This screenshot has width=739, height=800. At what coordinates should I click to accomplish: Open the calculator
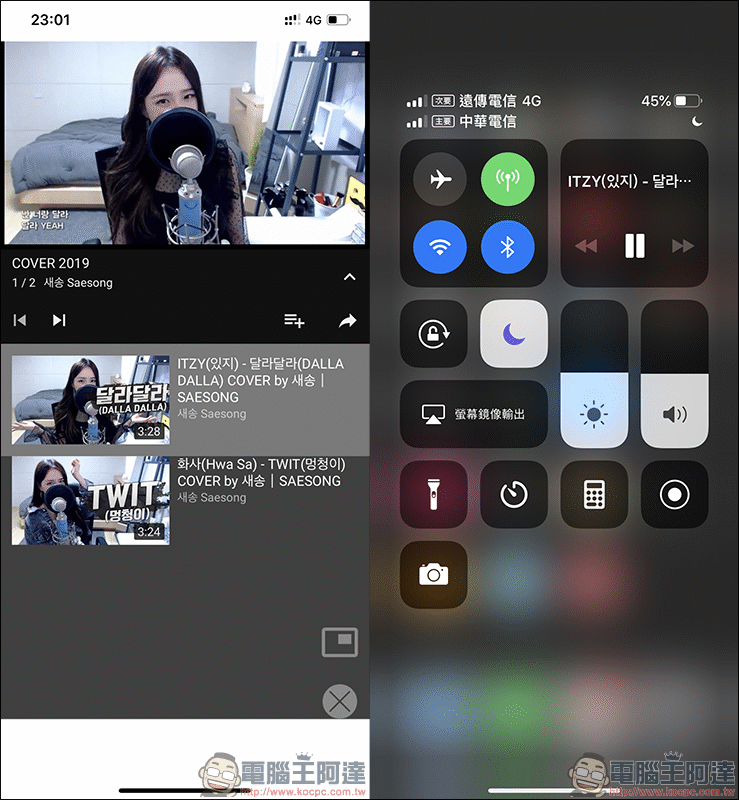tap(594, 494)
